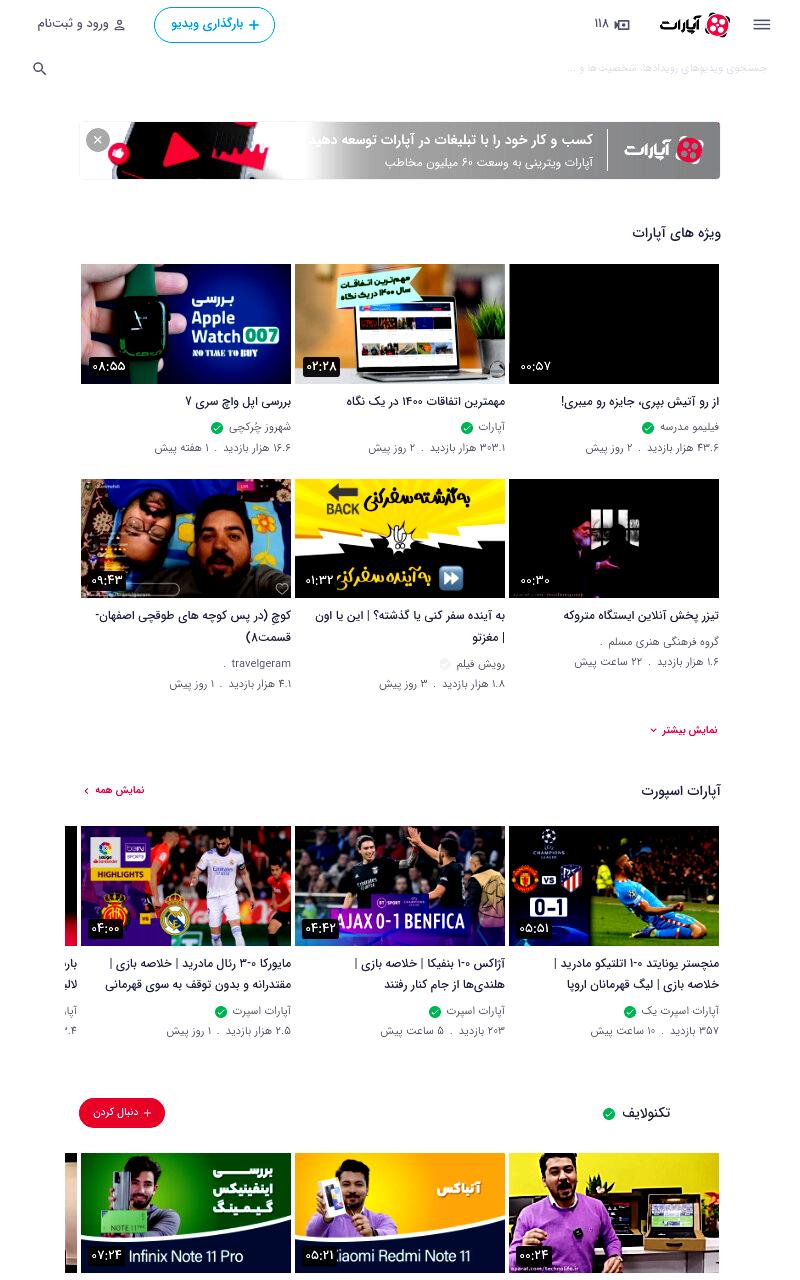Tap the search magnifier icon
The height and width of the screenshot is (1280, 800).
tap(40, 69)
